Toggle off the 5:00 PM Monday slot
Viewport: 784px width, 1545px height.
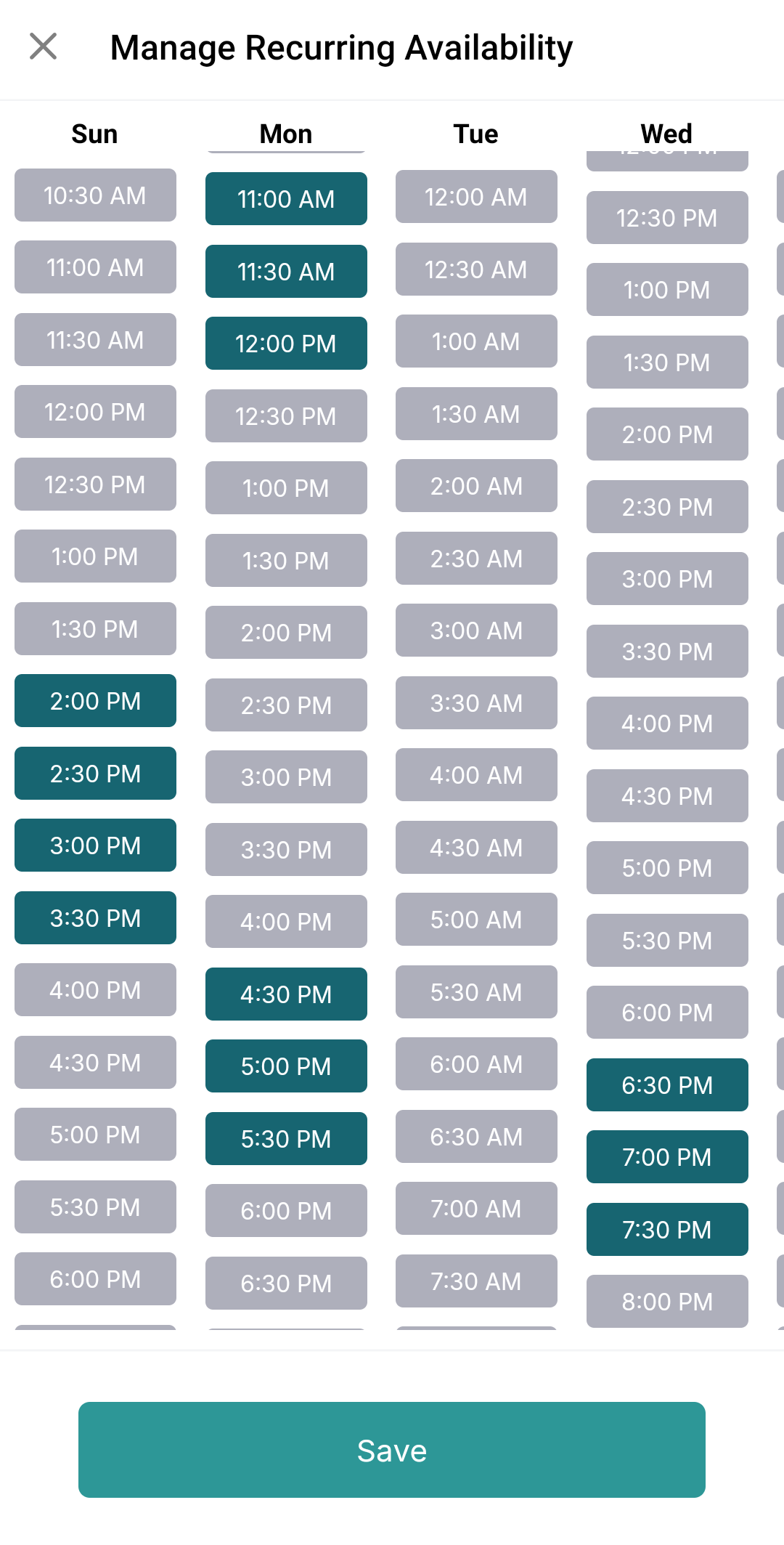click(x=286, y=1066)
